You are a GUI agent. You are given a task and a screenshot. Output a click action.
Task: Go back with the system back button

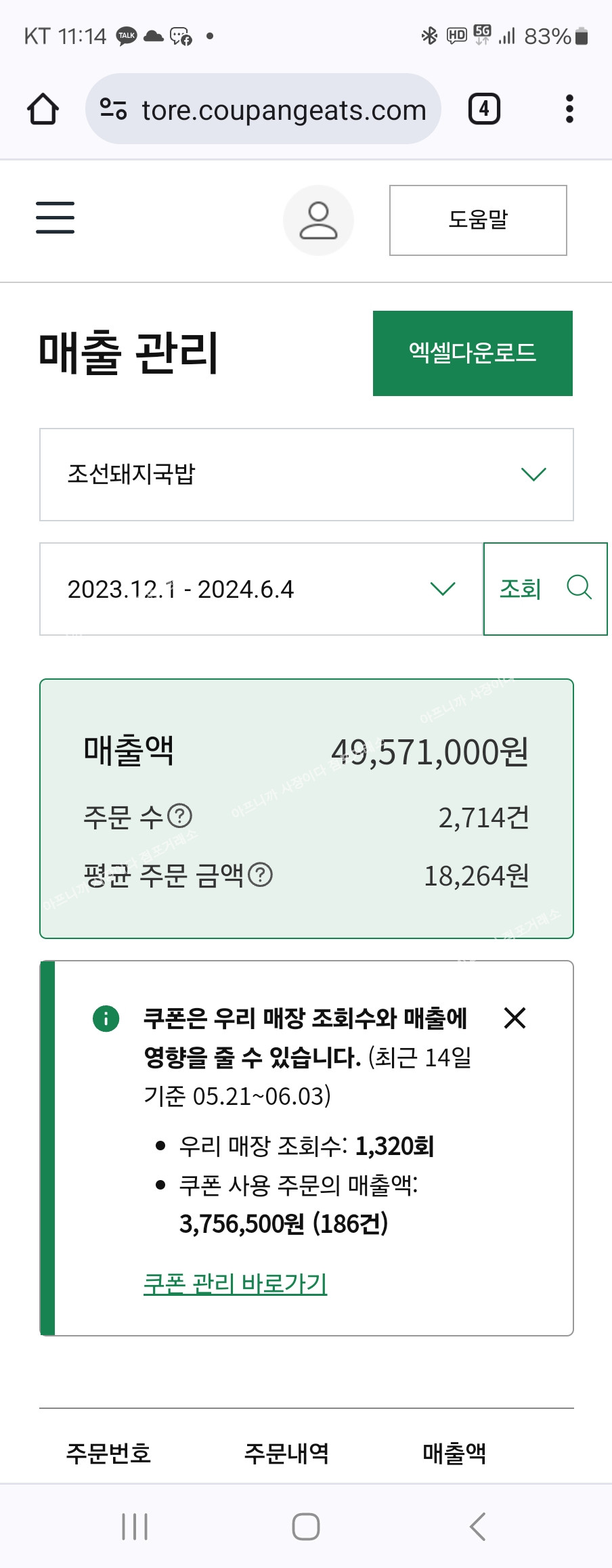(477, 1527)
